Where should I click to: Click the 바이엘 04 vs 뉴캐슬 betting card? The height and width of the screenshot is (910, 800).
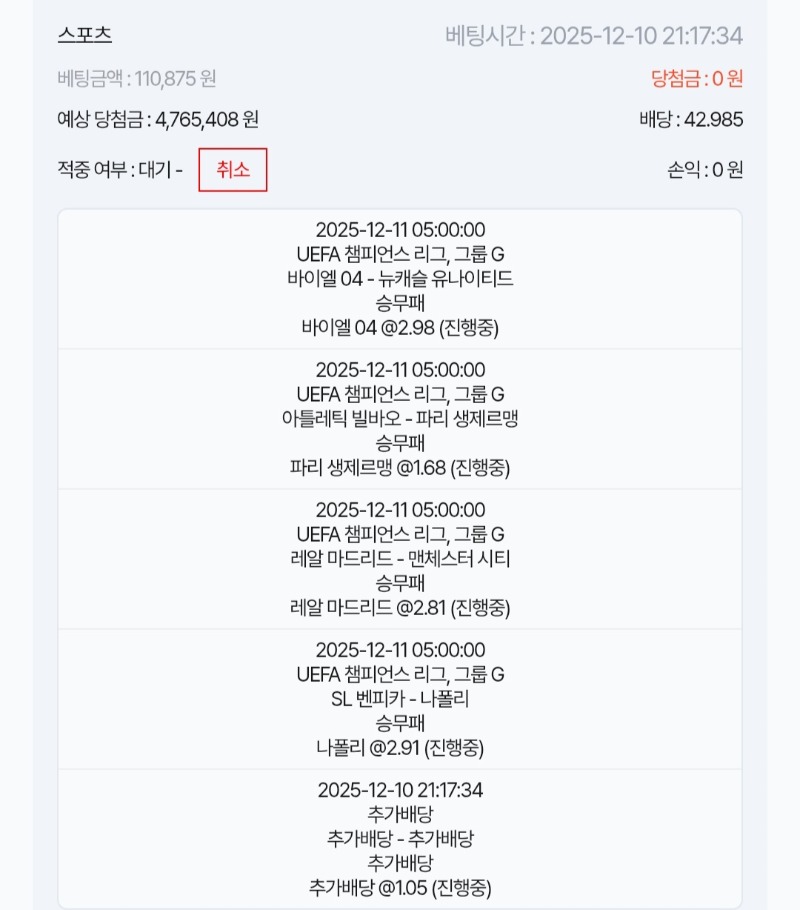click(x=400, y=280)
